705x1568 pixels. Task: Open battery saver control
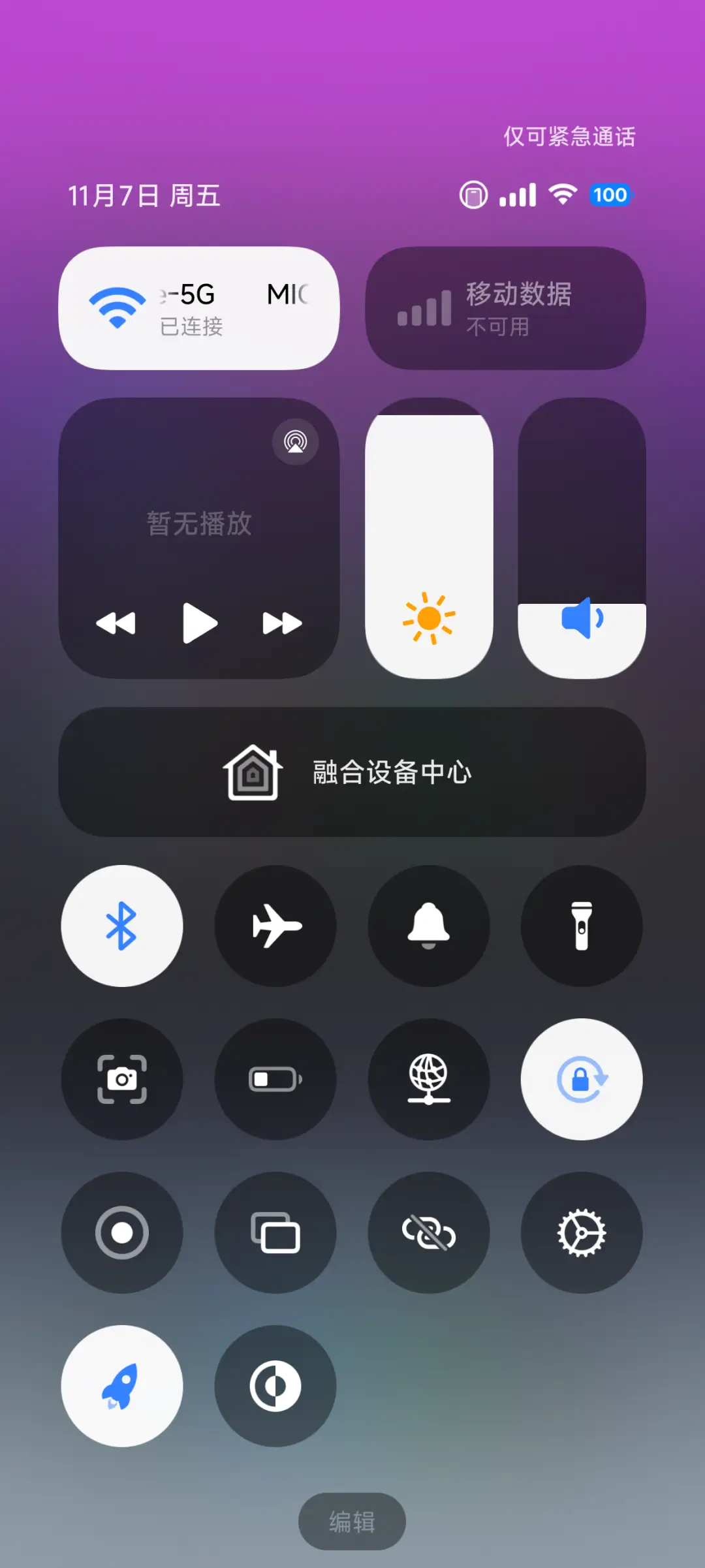tap(275, 1079)
